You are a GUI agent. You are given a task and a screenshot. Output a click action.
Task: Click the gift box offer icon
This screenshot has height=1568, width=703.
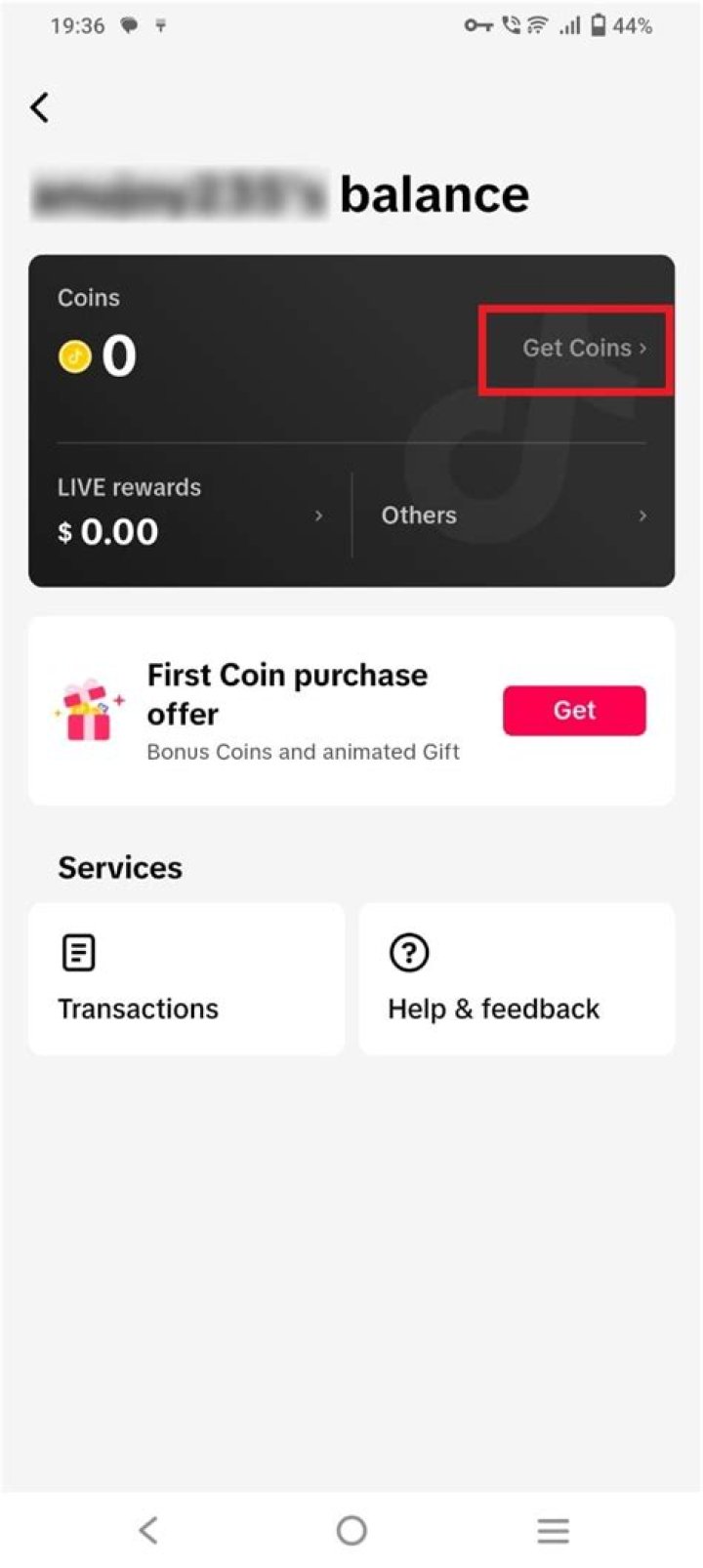pos(87,711)
